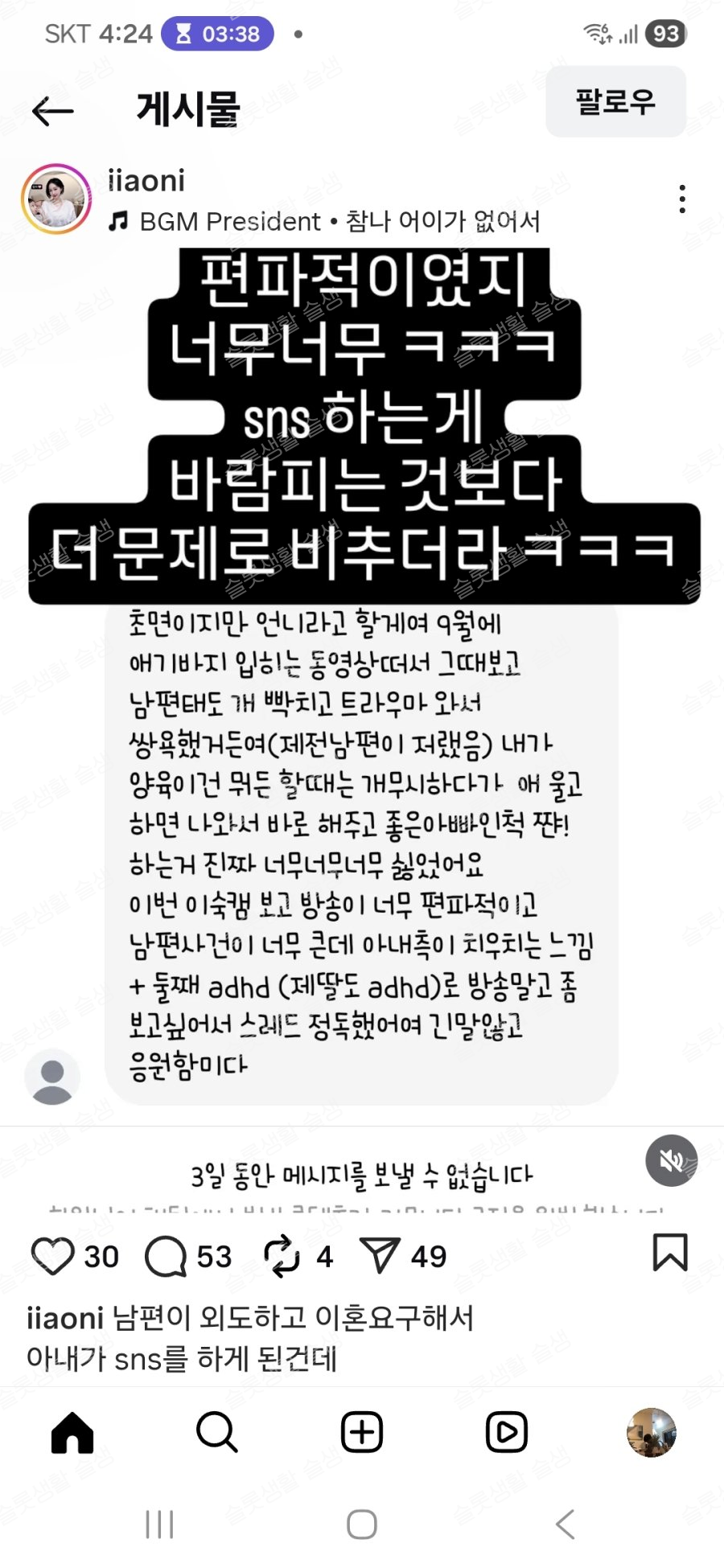Switch to the Home tab

(72, 1432)
